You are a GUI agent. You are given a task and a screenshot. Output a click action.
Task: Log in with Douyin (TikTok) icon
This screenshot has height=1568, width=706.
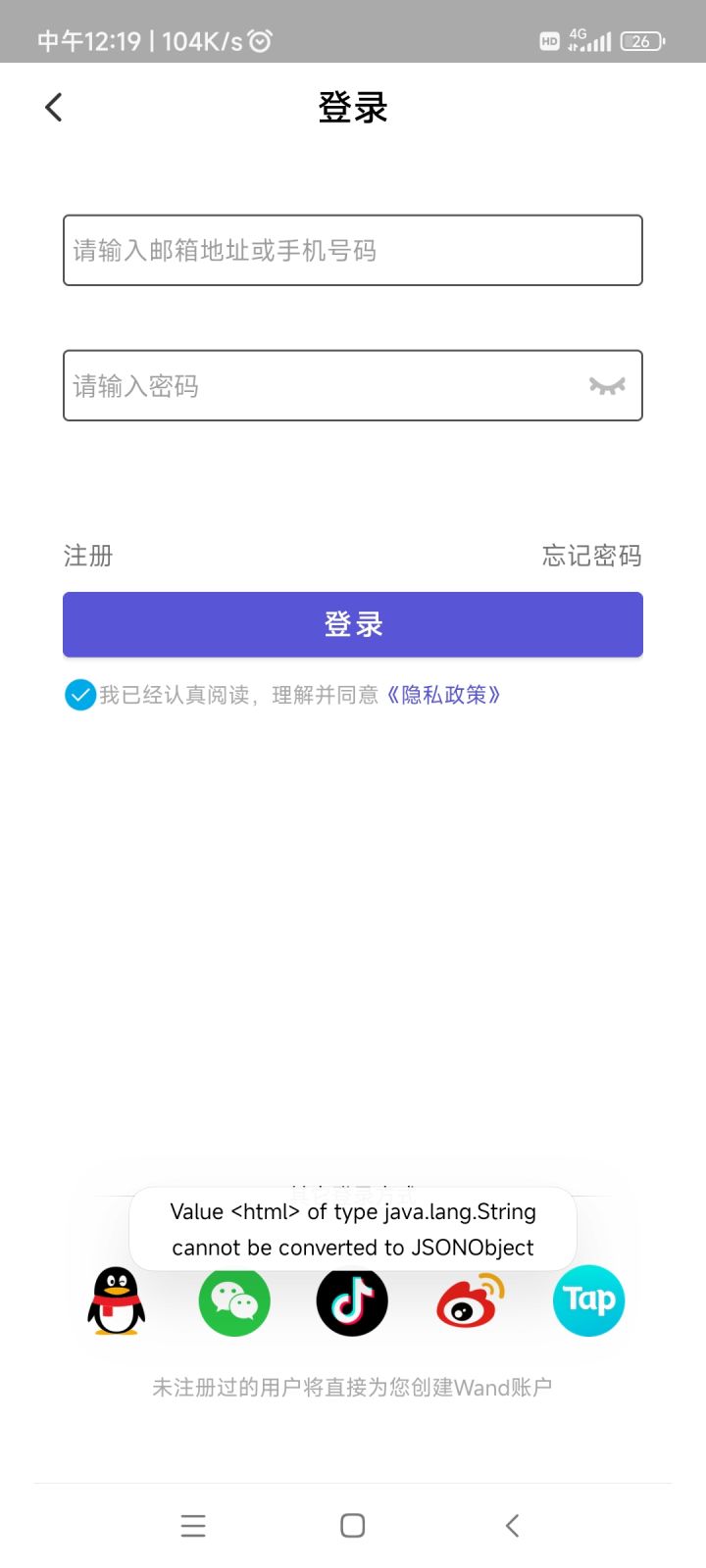pyautogui.click(x=352, y=1300)
